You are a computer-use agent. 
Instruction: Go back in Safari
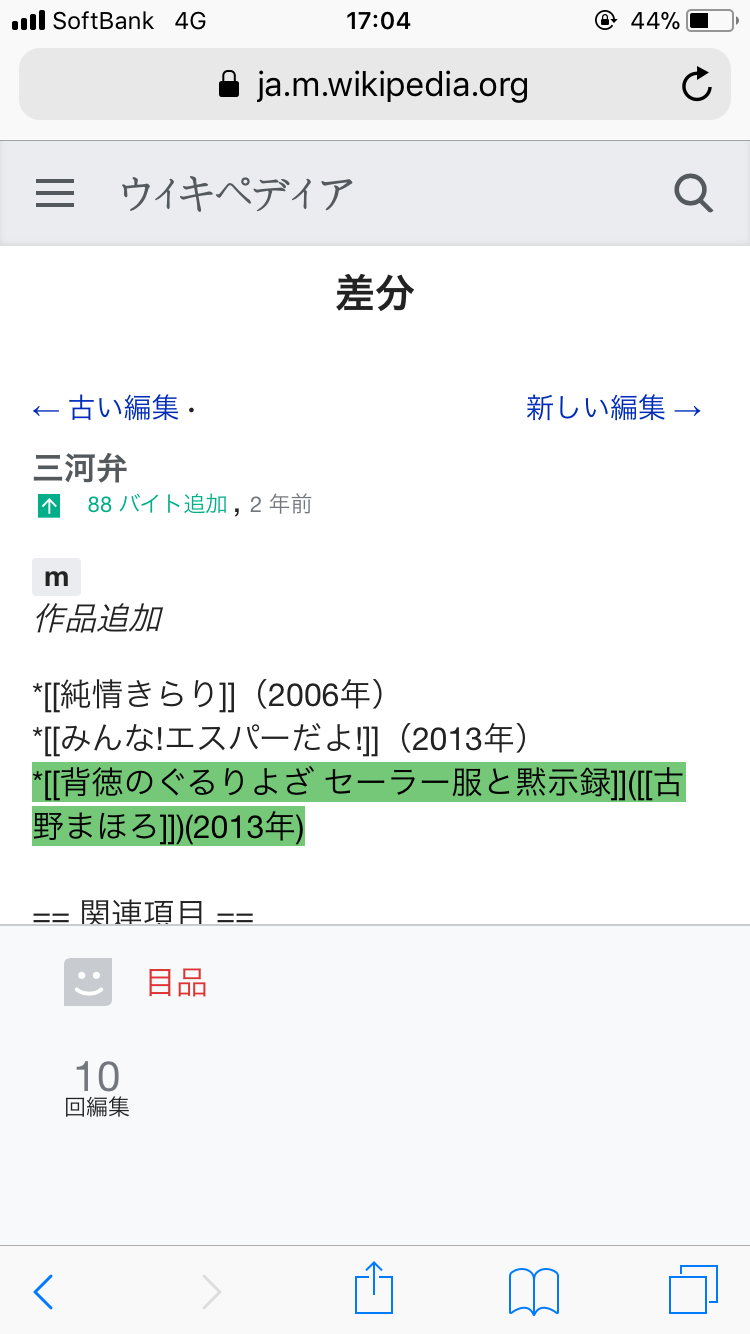click(43, 1292)
